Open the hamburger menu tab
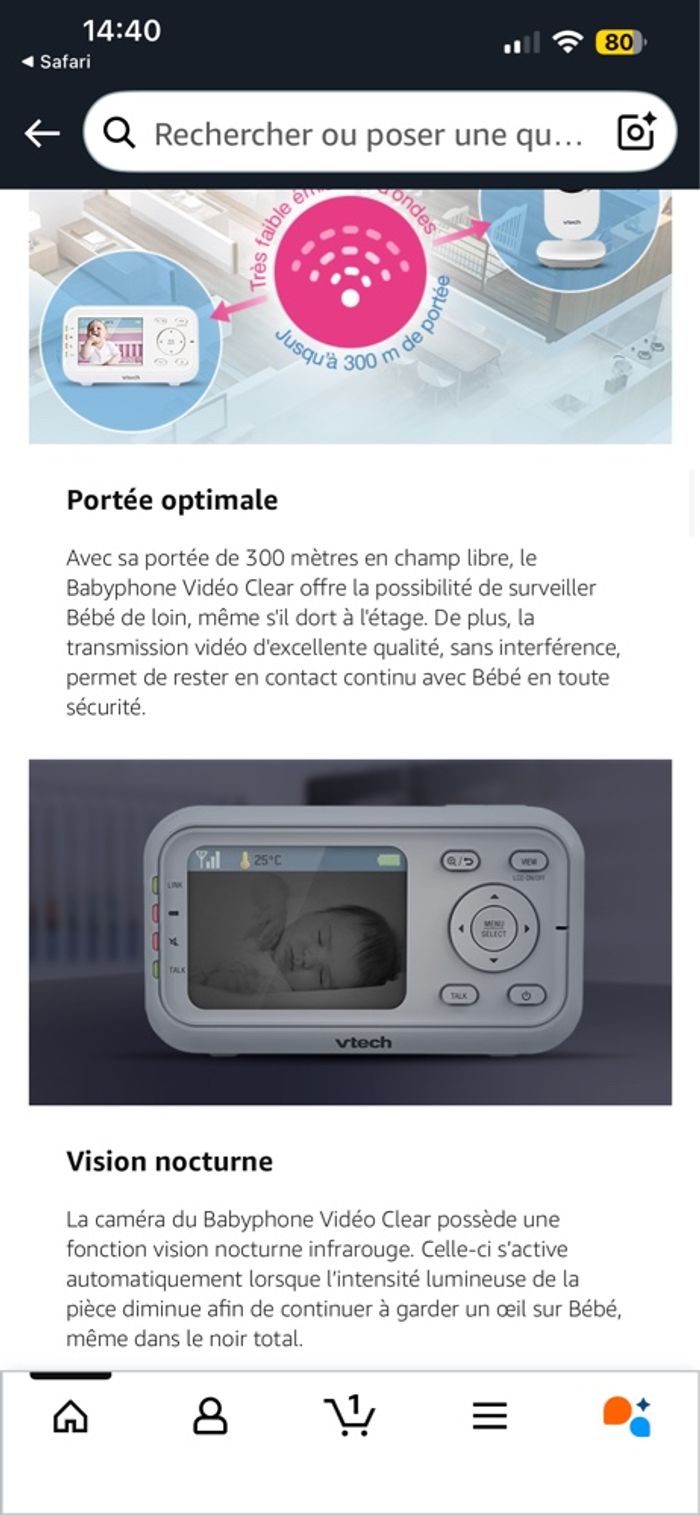Viewport: 700px width, 1515px height. [490, 1415]
